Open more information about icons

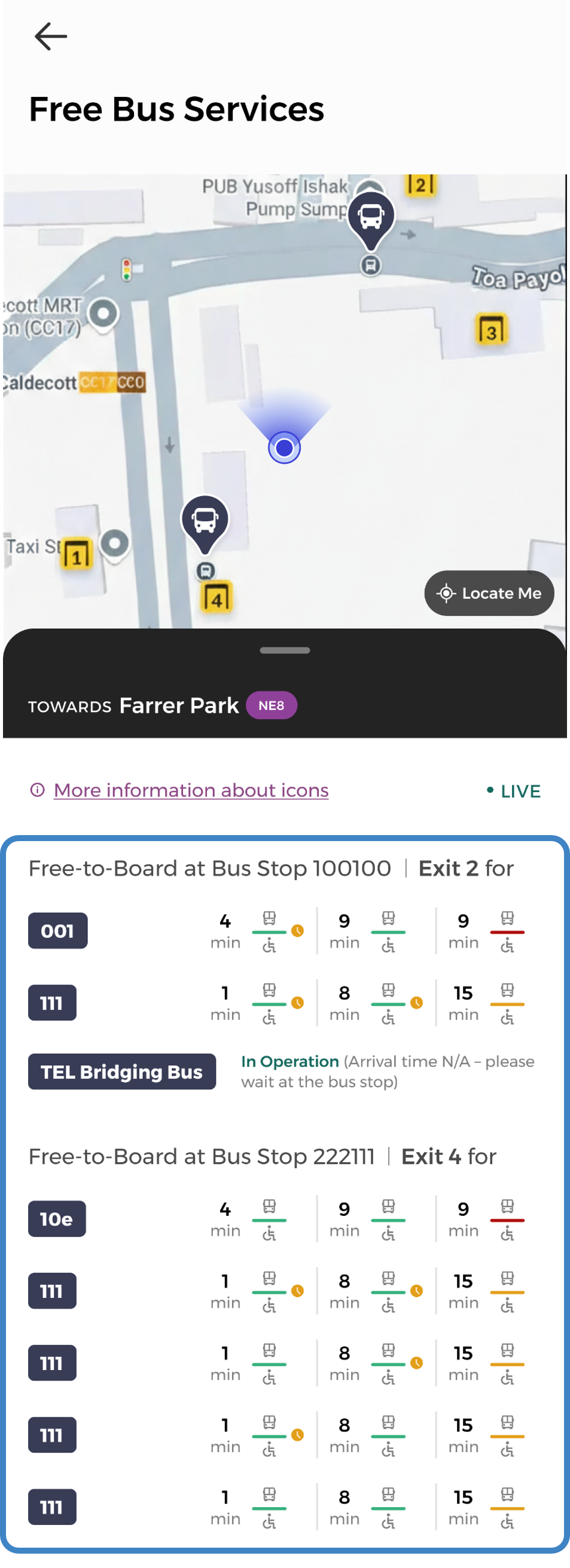(191, 790)
